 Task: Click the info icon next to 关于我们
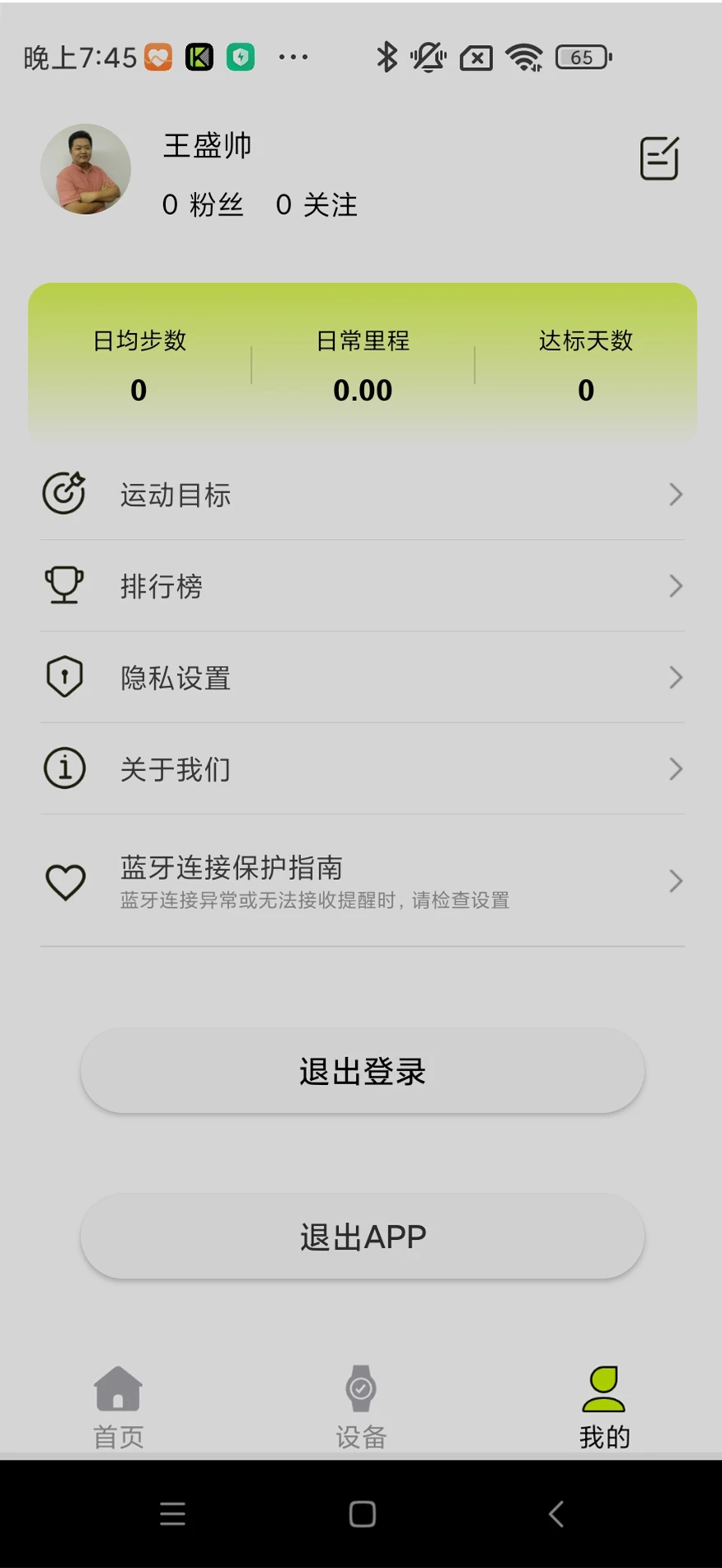pos(65,768)
